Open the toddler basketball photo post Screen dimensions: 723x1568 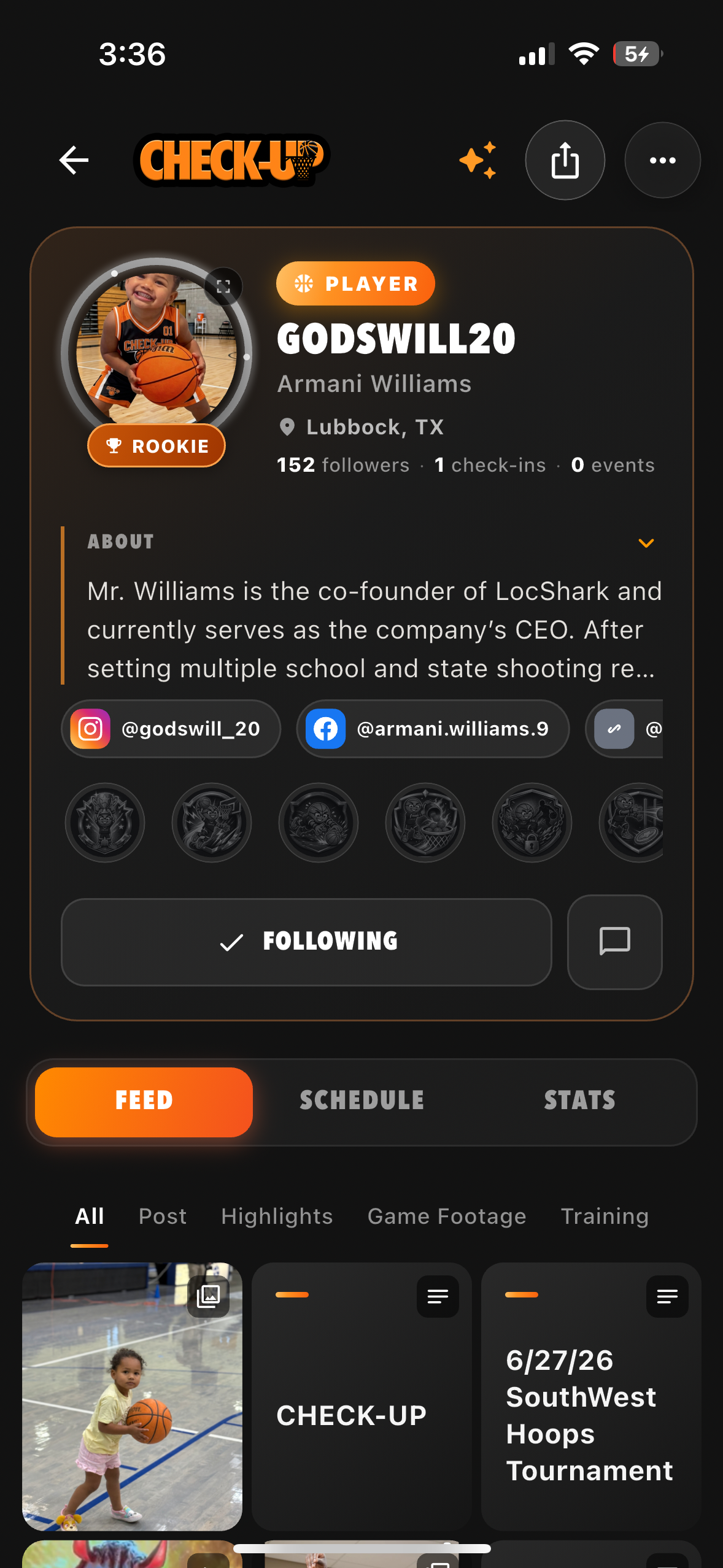pyautogui.click(x=132, y=1396)
